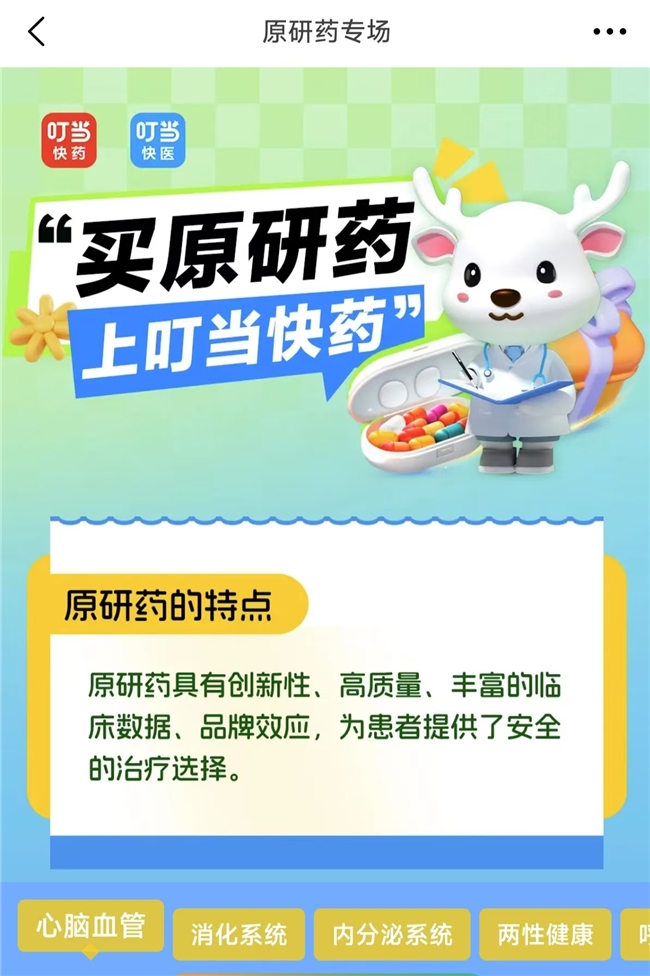Switch to the 消化系统 tab
This screenshot has width=650, height=976.
pyautogui.click(x=239, y=935)
